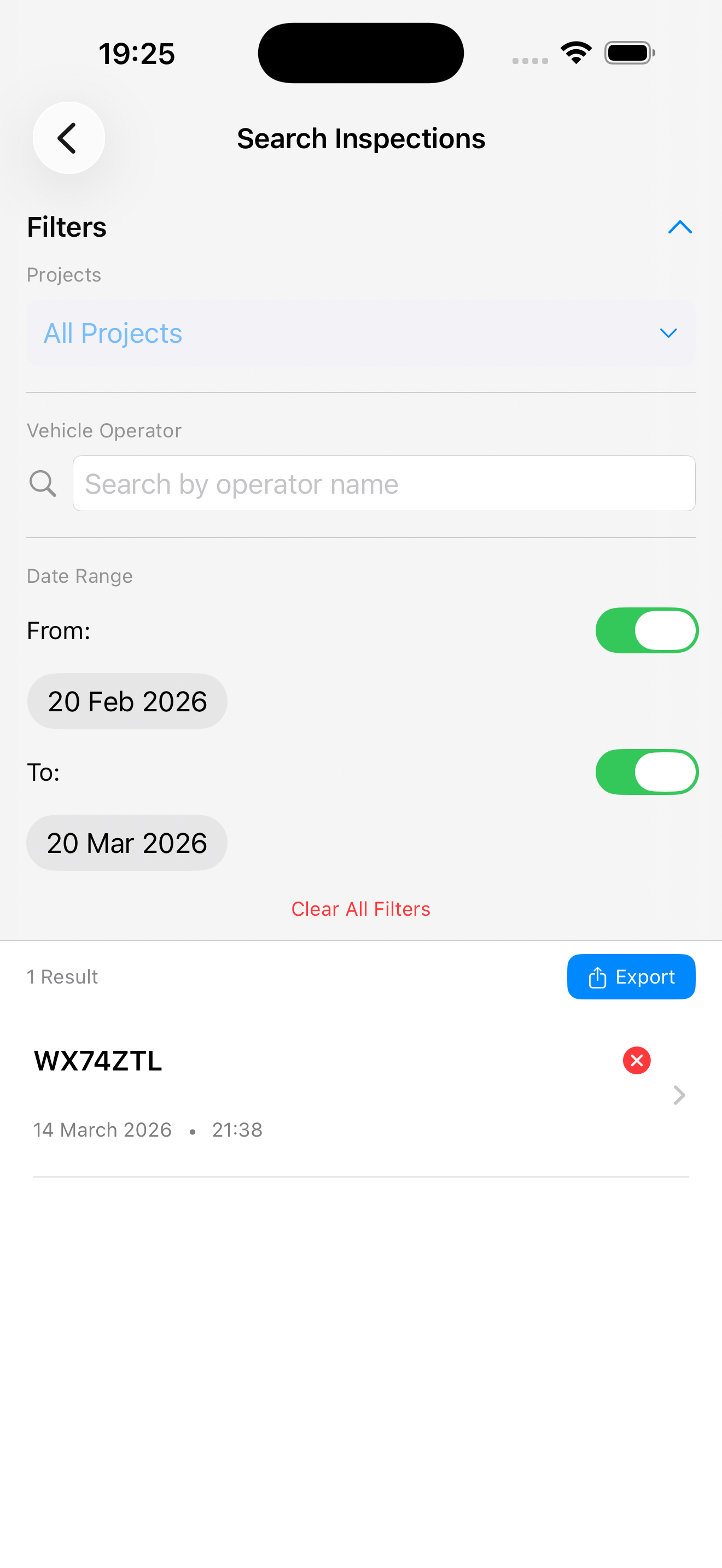Expand the project selection chevron
Image resolution: width=722 pixels, height=1568 pixels.
point(668,333)
